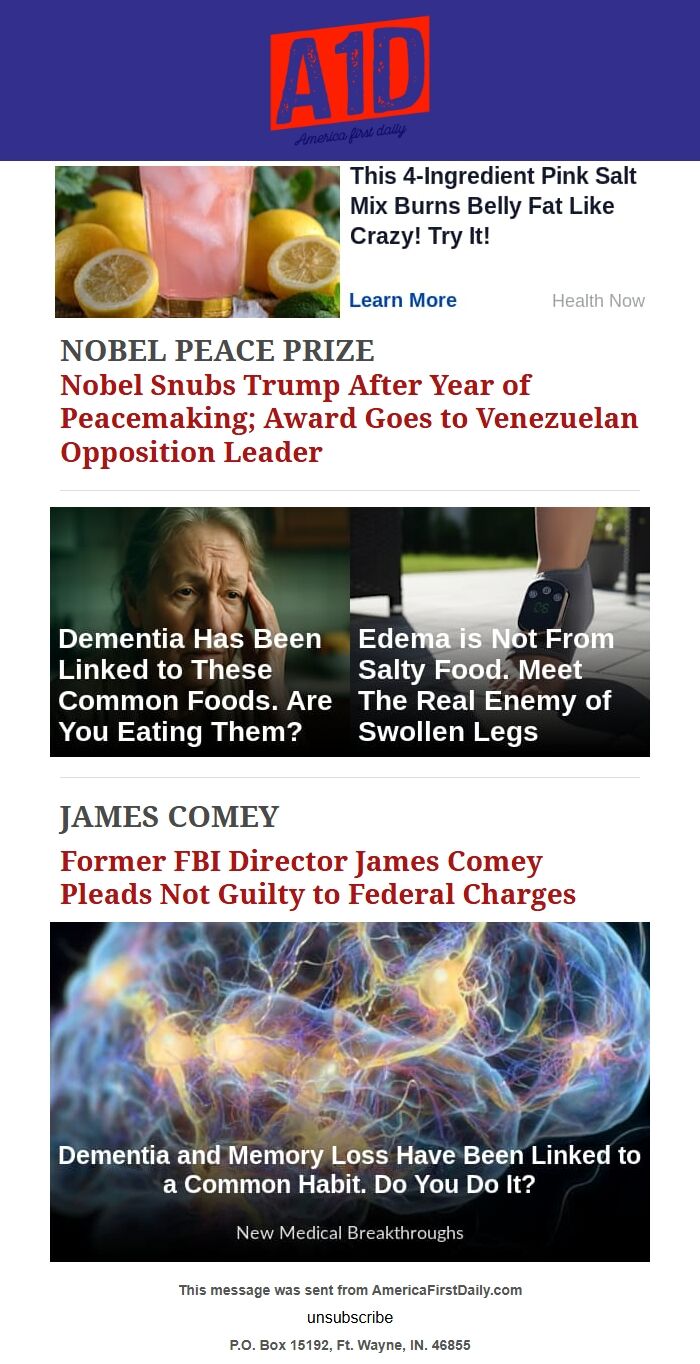Open the A1D America First Daily header logo

tap(350, 80)
